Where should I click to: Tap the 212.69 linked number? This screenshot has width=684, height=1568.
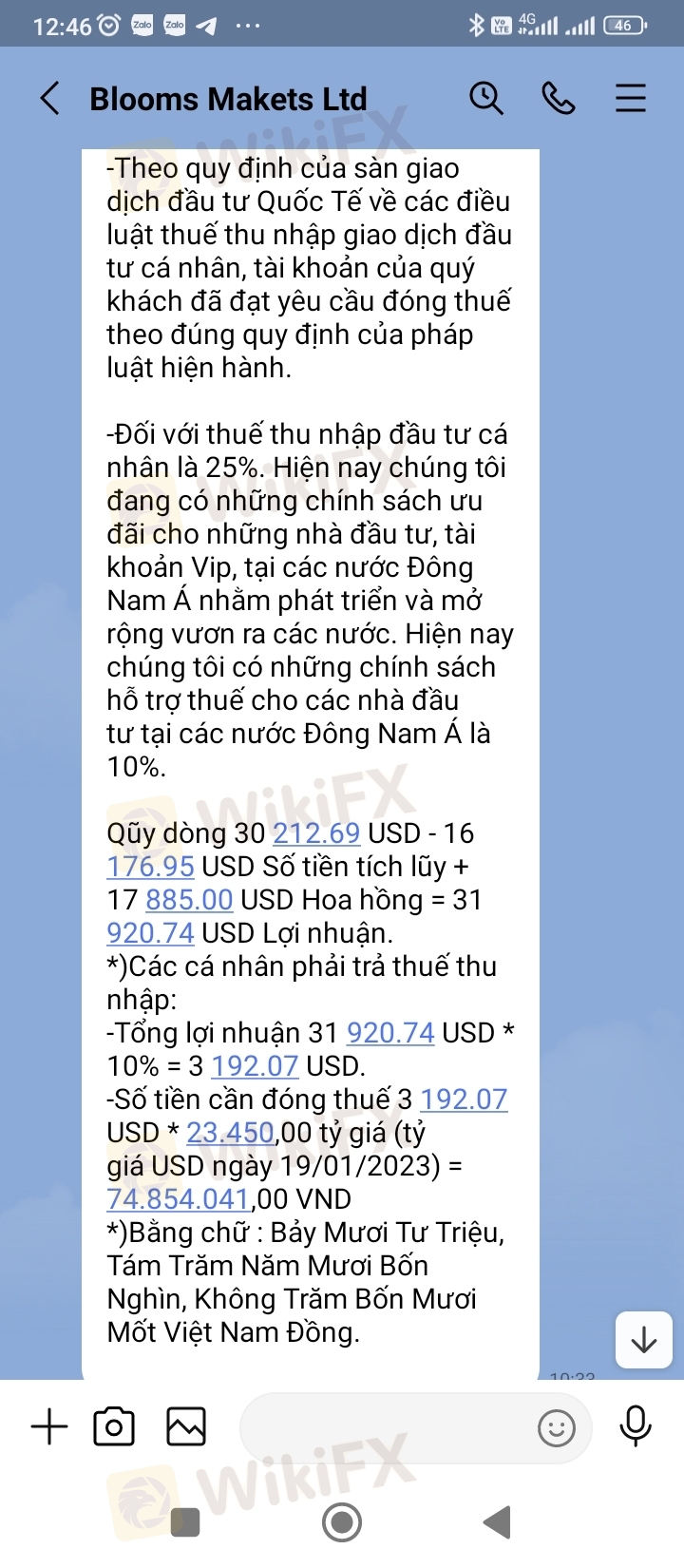point(316,833)
